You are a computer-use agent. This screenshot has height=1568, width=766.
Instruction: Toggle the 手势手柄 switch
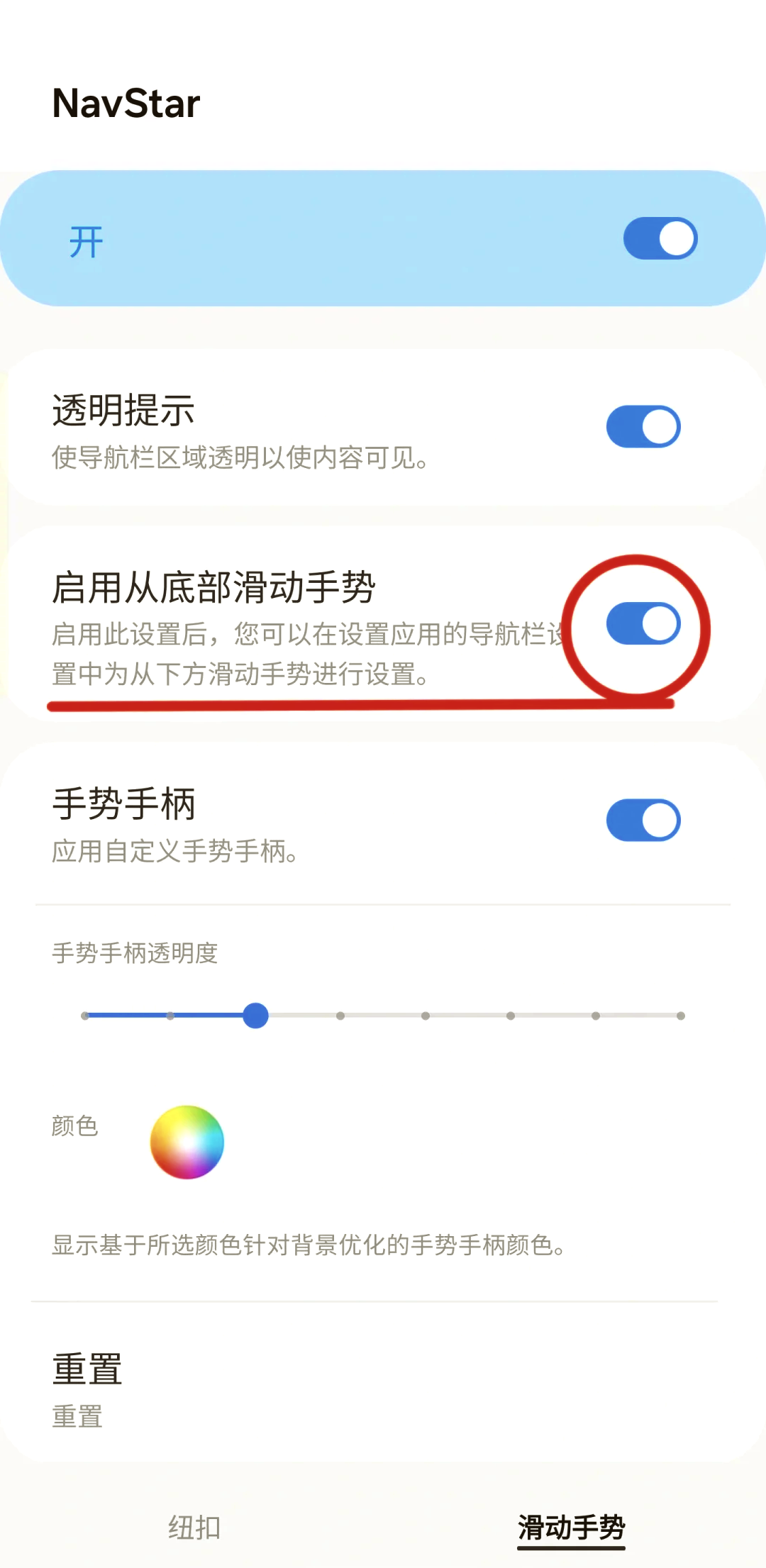[x=643, y=818]
